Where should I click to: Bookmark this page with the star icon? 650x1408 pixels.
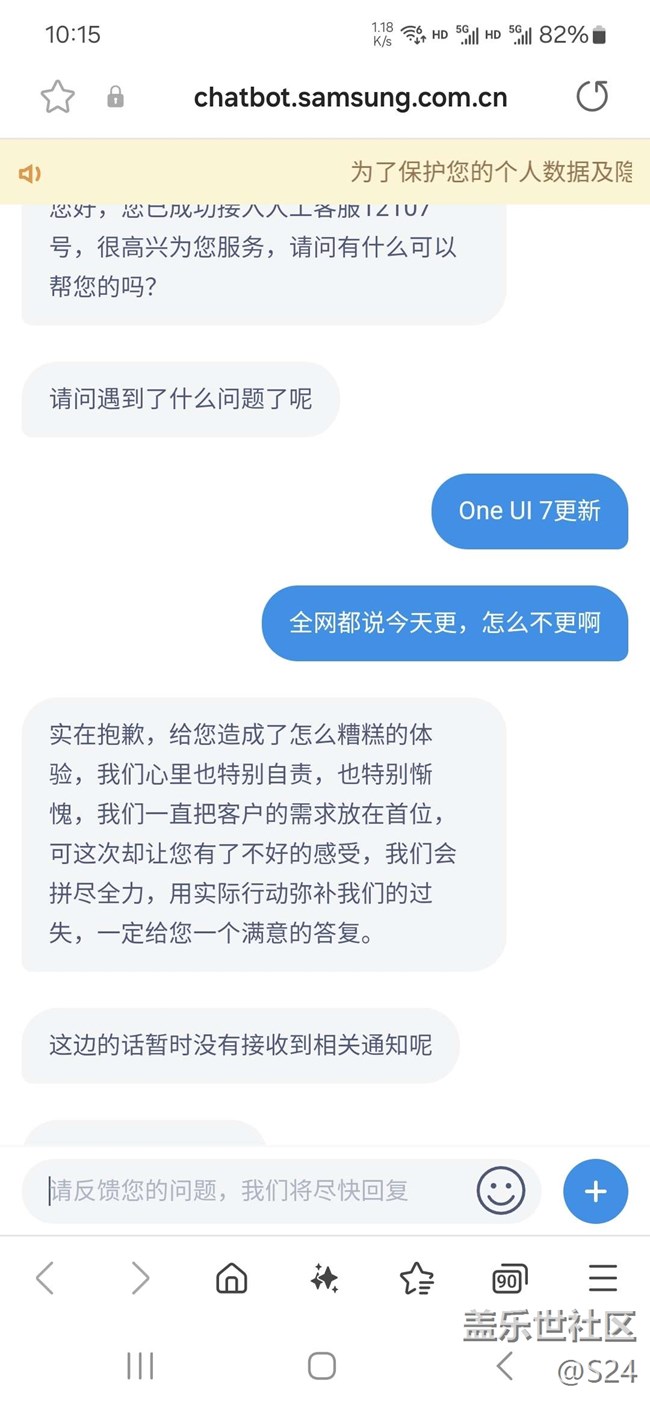[57, 97]
